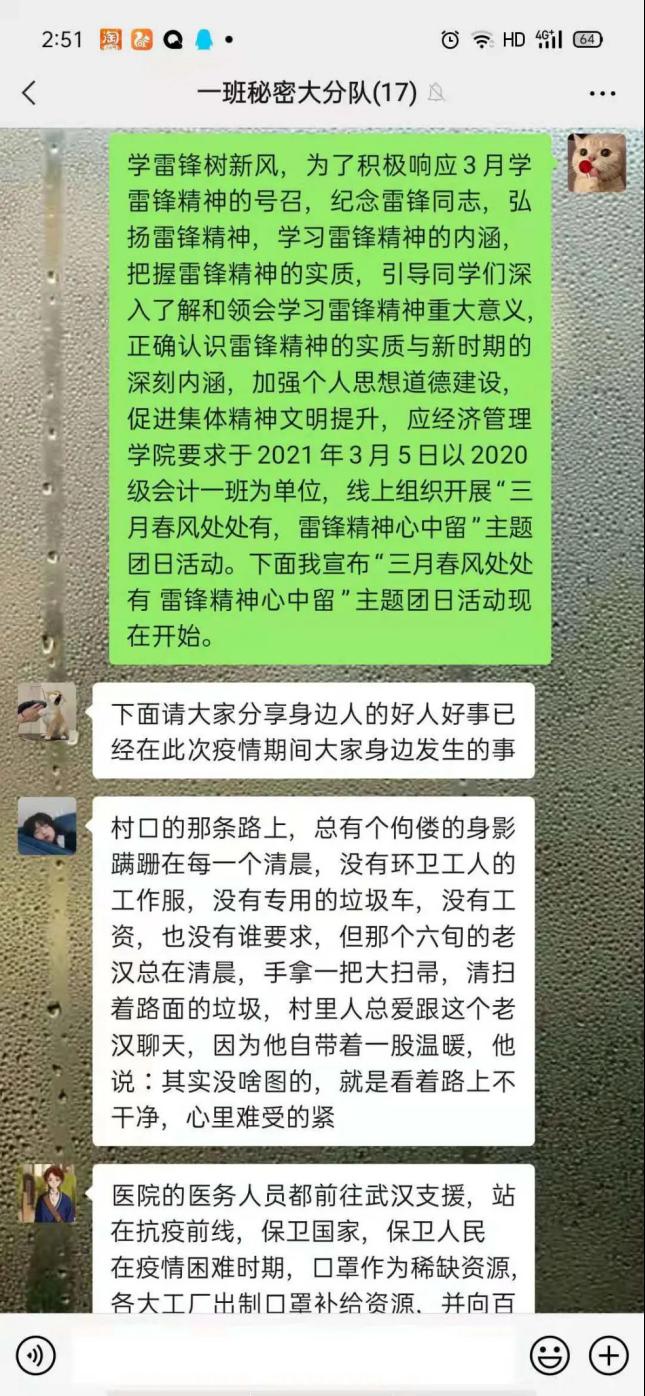Screen dimensions: 645x1396
Task: Tap the message text input field
Action: (293, 1356)
